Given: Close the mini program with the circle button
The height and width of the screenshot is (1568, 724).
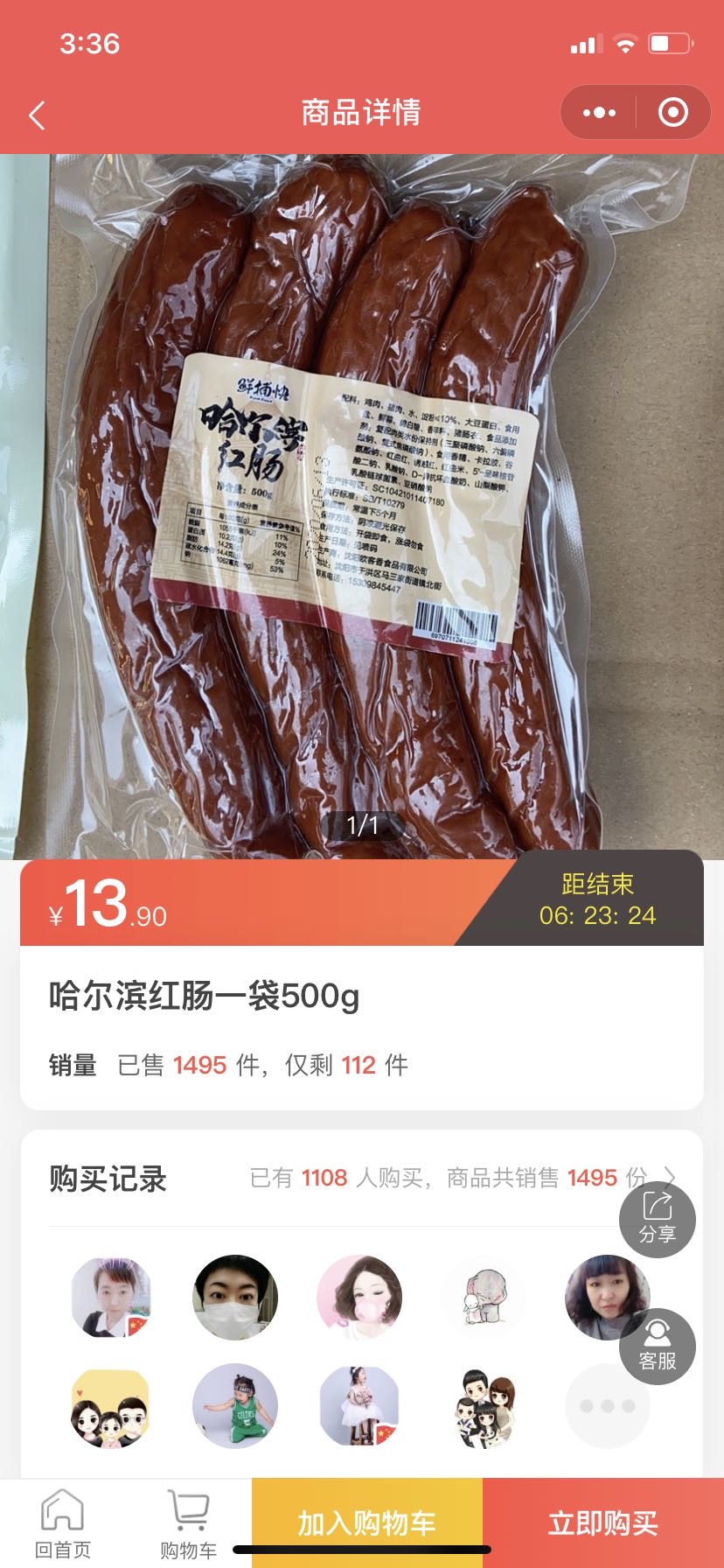Looking at the screenshot, I should 672,113.
